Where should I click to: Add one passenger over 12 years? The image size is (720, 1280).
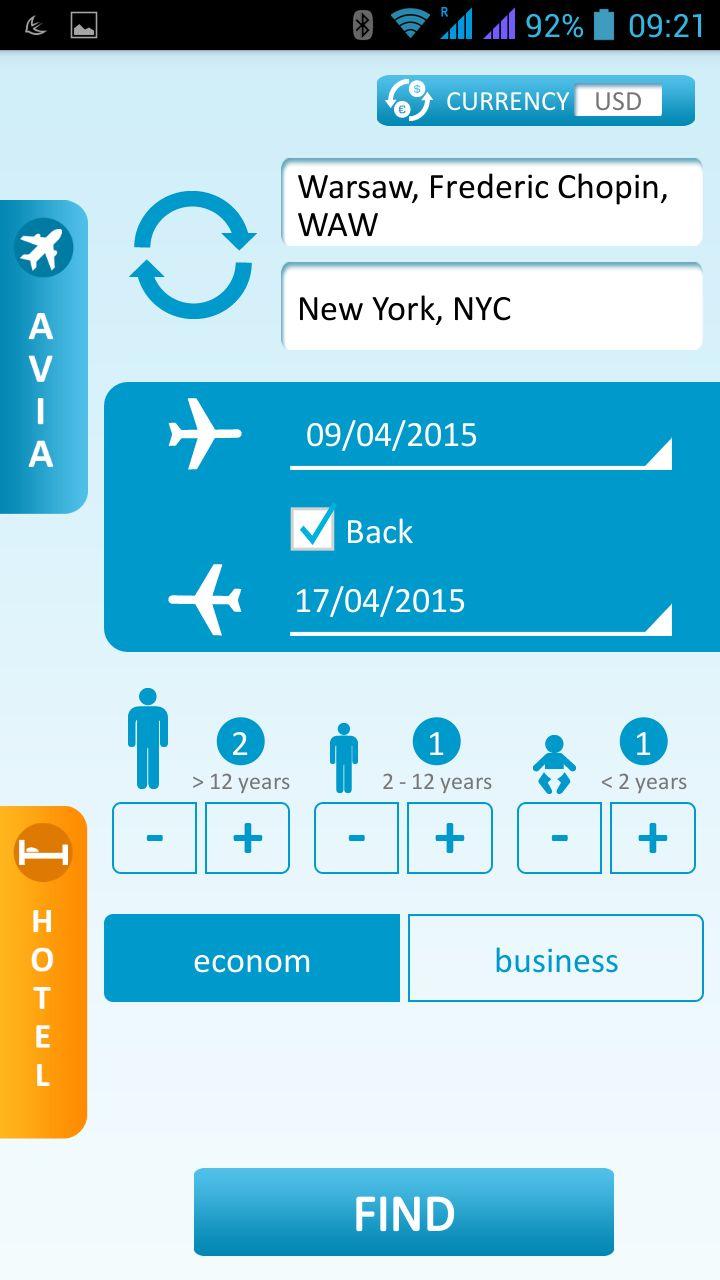[248, 838]
